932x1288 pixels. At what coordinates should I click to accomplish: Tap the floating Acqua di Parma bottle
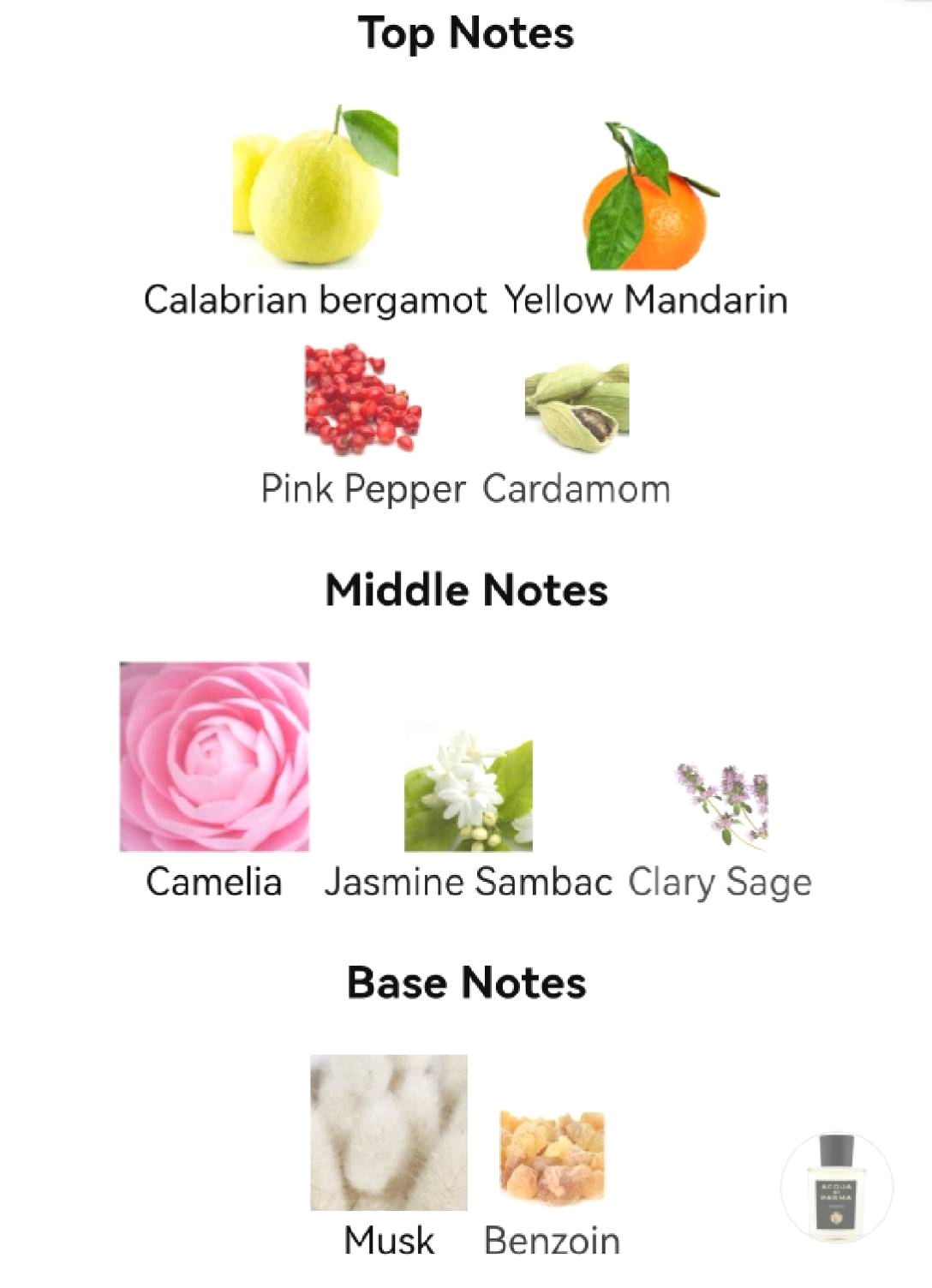click(836, 1188)
